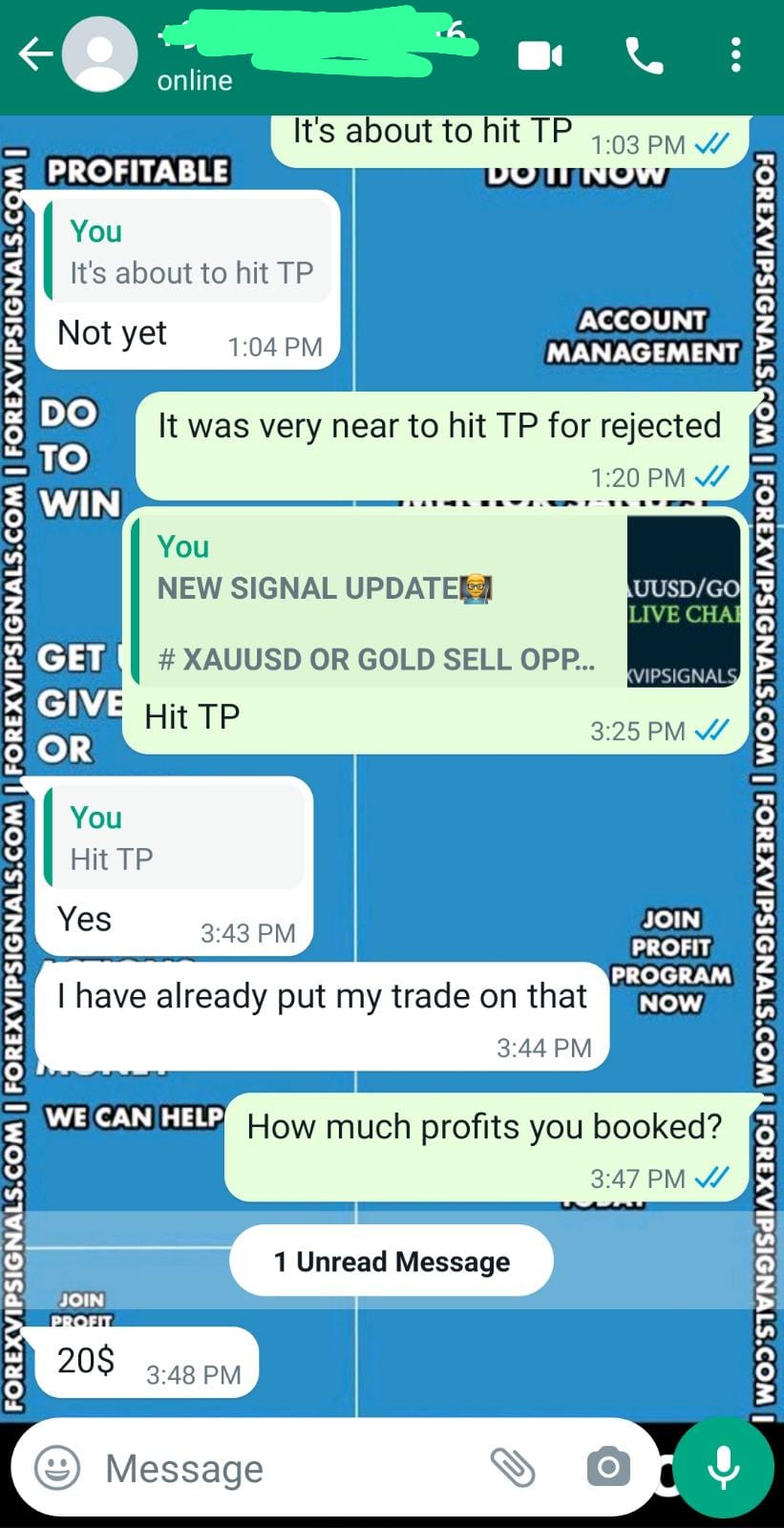Jump to quoted NEW SIGNAL UPDATE message
784x1528 pixels.
[x=435, y=601]
